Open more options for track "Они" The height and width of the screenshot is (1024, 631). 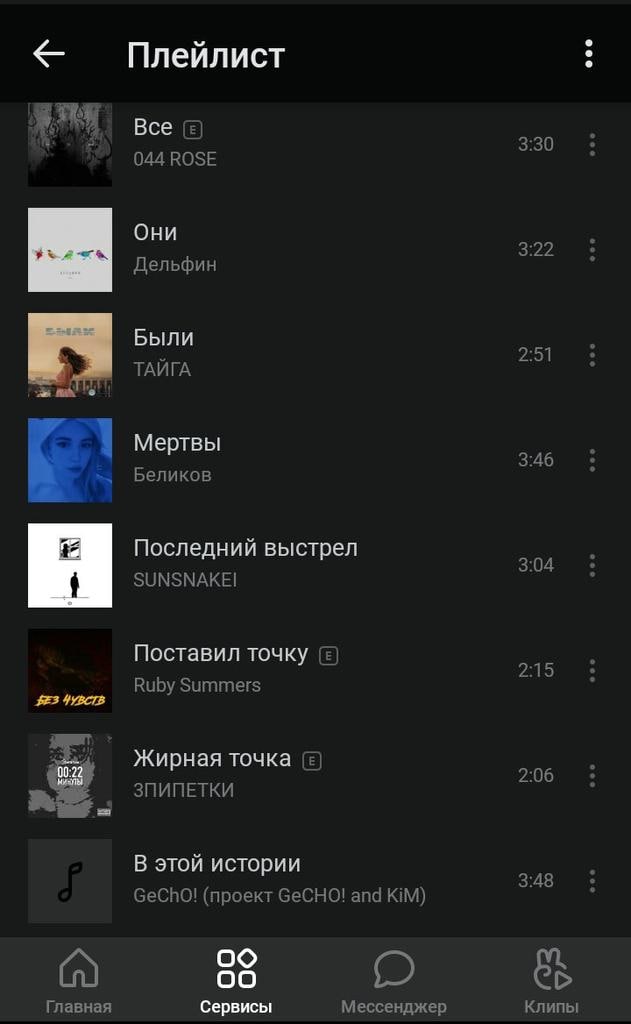[592, 249]
